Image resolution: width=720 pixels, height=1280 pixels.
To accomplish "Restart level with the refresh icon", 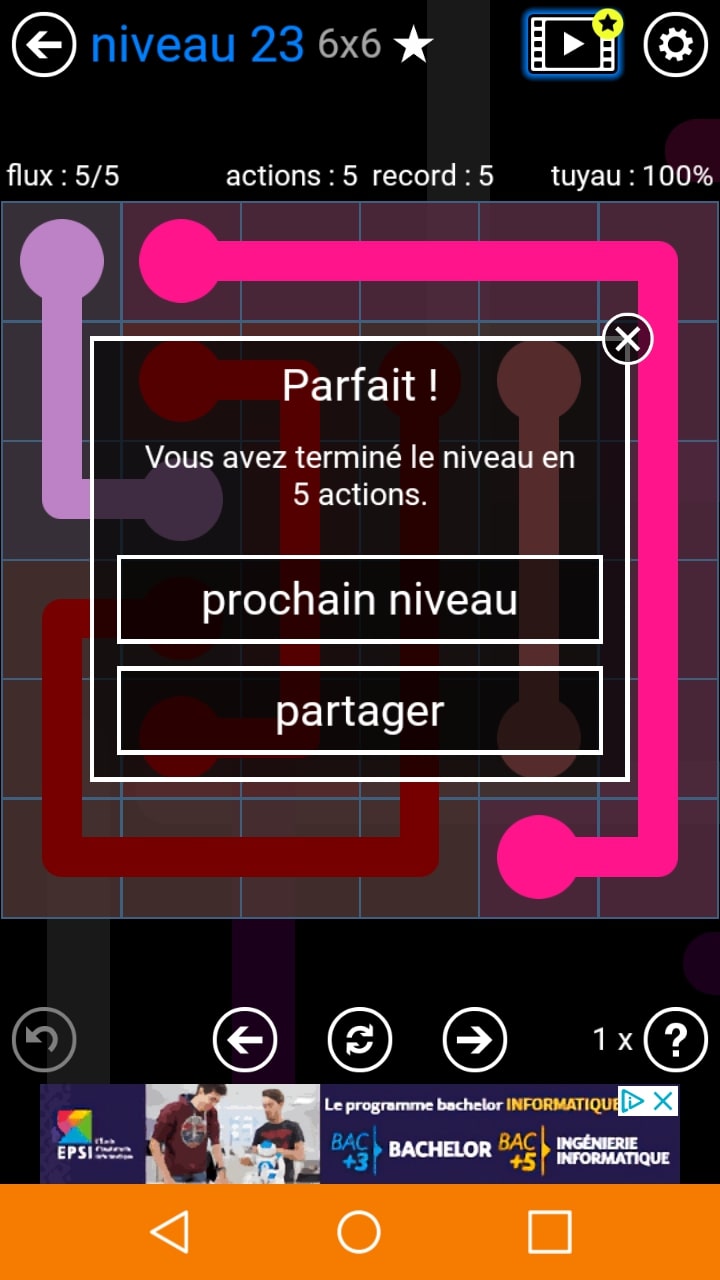I will tap(360, 1040).
